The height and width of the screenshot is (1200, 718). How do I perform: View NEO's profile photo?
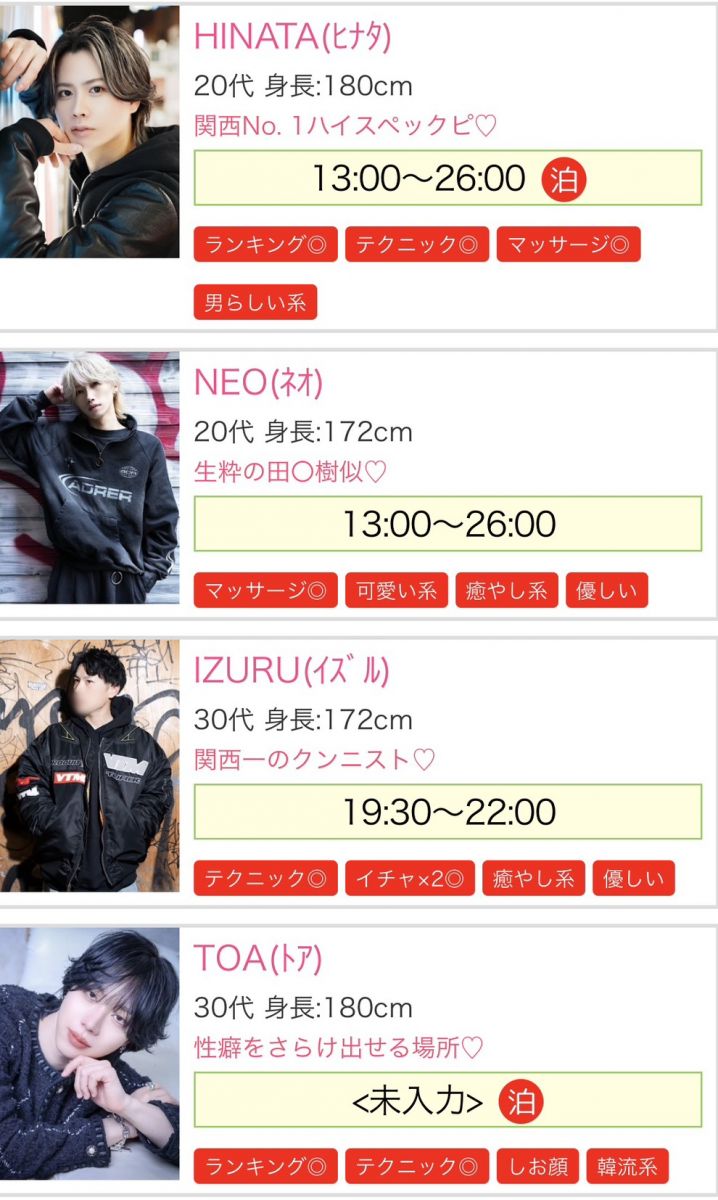(x=89, y=476)
